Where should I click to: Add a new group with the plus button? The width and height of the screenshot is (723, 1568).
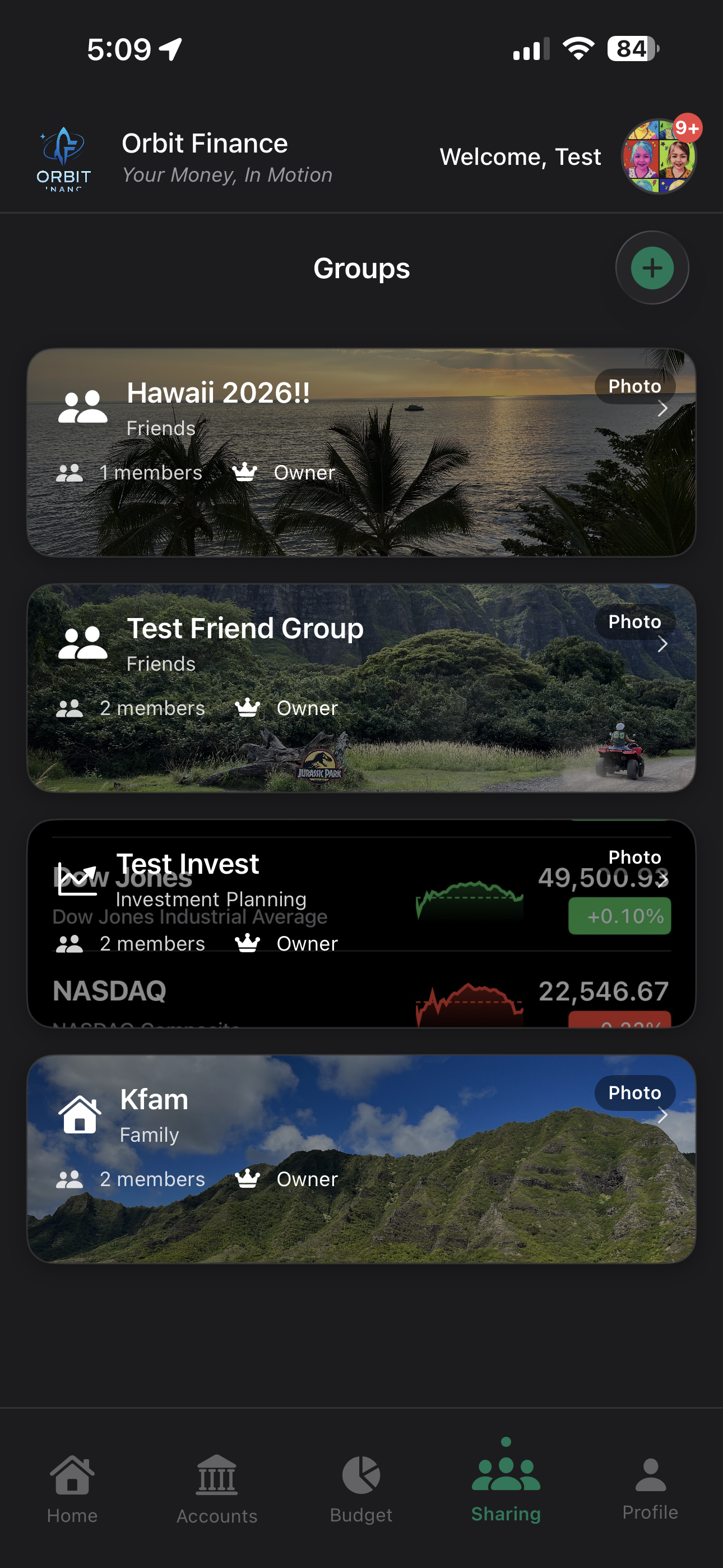coord(652,268)
